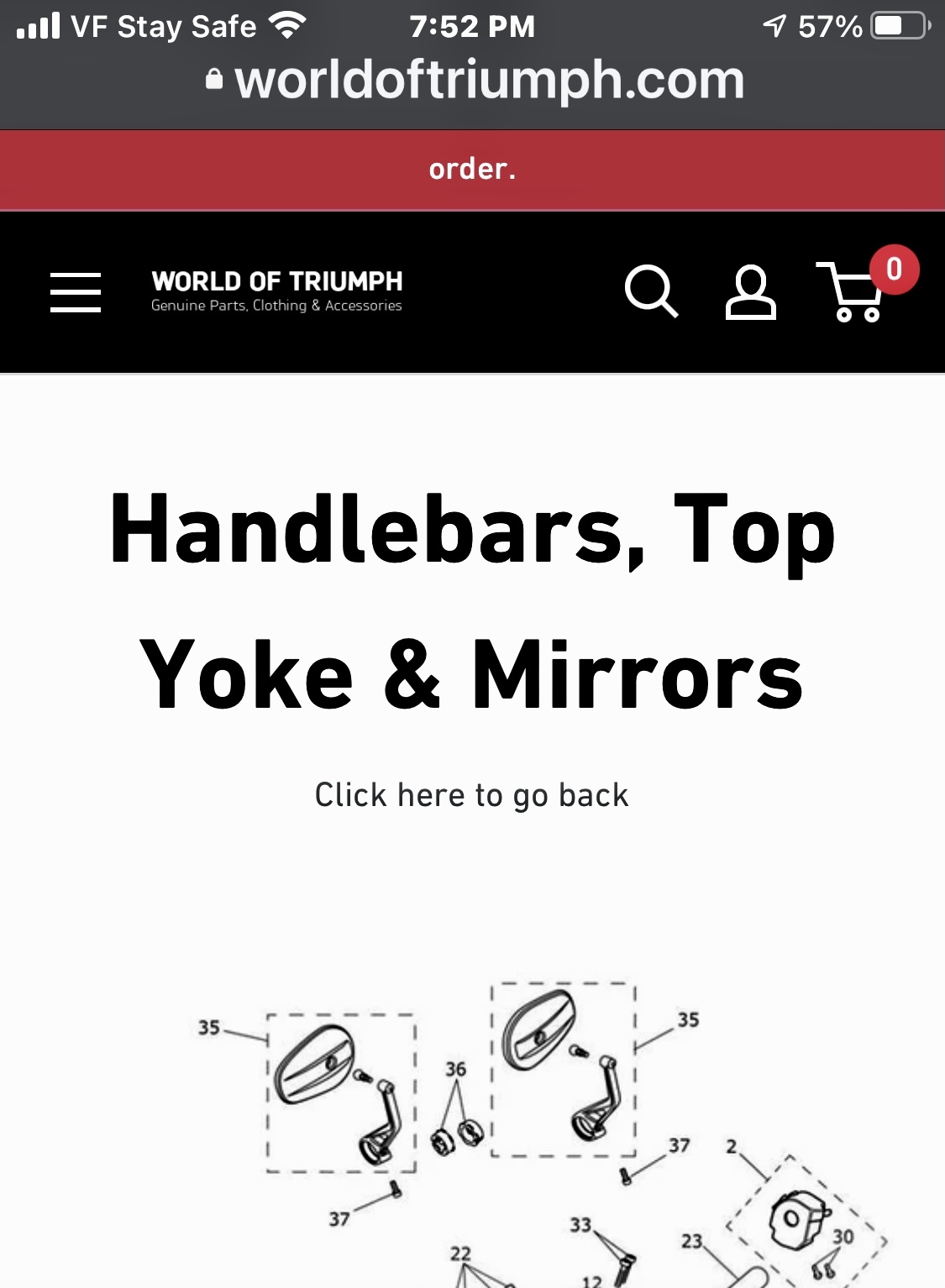Tap the World of Triumph logo
Viewport: 945px width, 1288px height.
(x=276, y=291)
